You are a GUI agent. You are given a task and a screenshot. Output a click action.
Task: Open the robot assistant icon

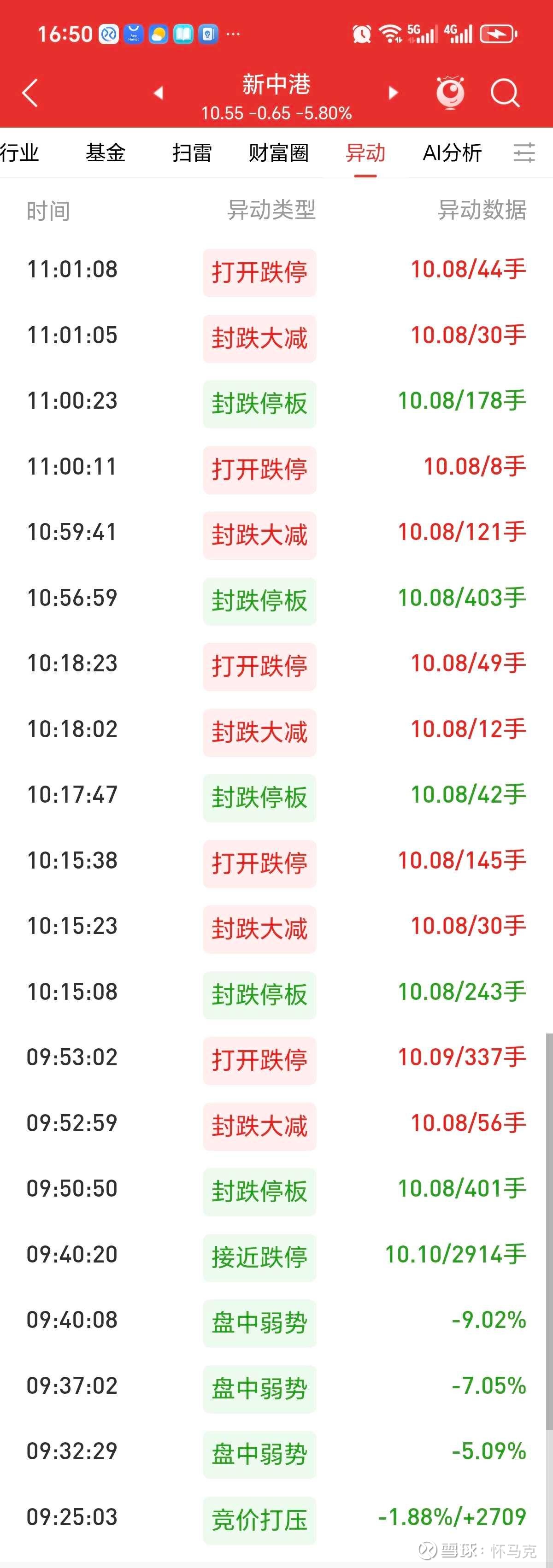click(450, 93)
